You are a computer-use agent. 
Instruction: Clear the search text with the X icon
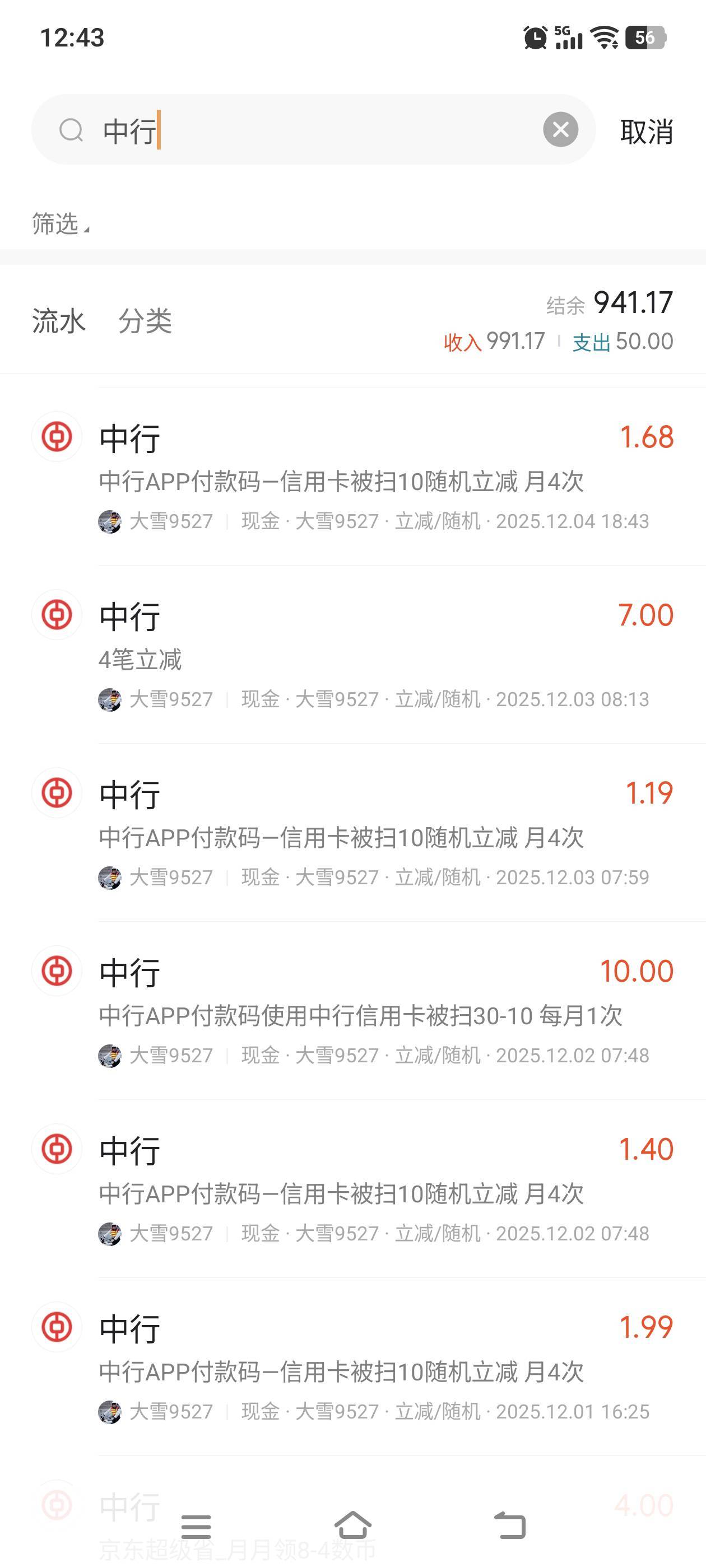560,130
